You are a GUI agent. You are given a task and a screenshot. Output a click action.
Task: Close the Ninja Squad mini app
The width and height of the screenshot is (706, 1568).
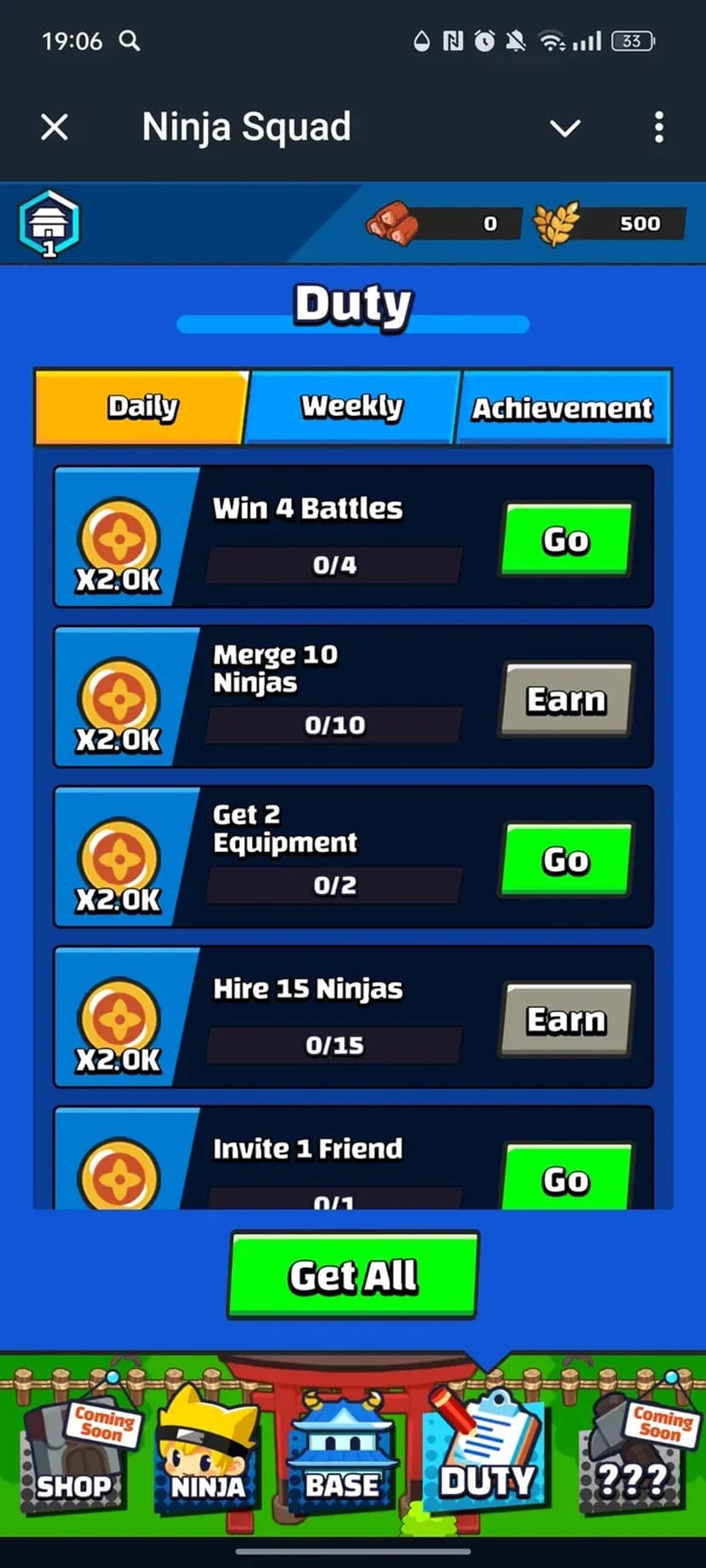pos(55,128)
